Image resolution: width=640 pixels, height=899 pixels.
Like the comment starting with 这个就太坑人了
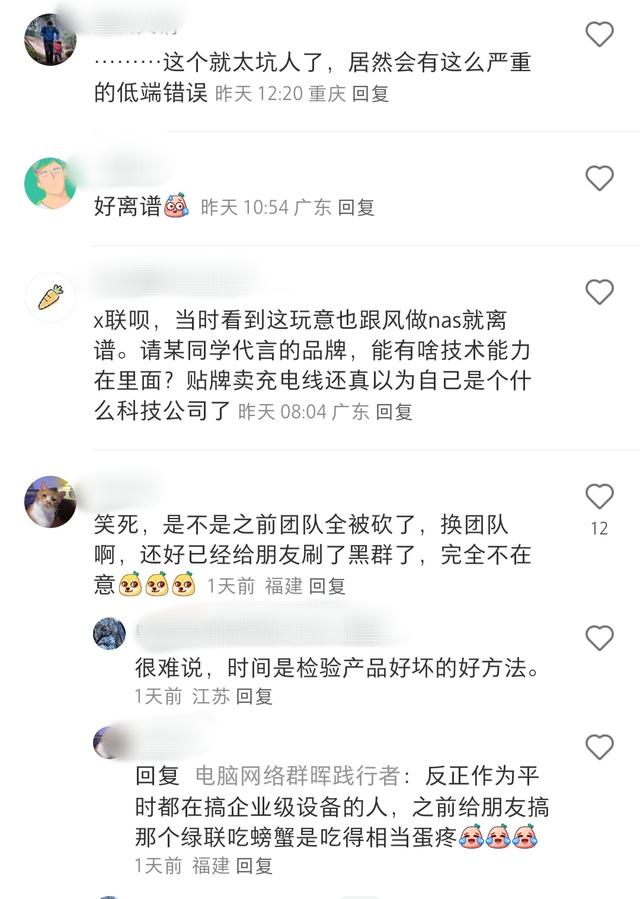click(599, 35)
